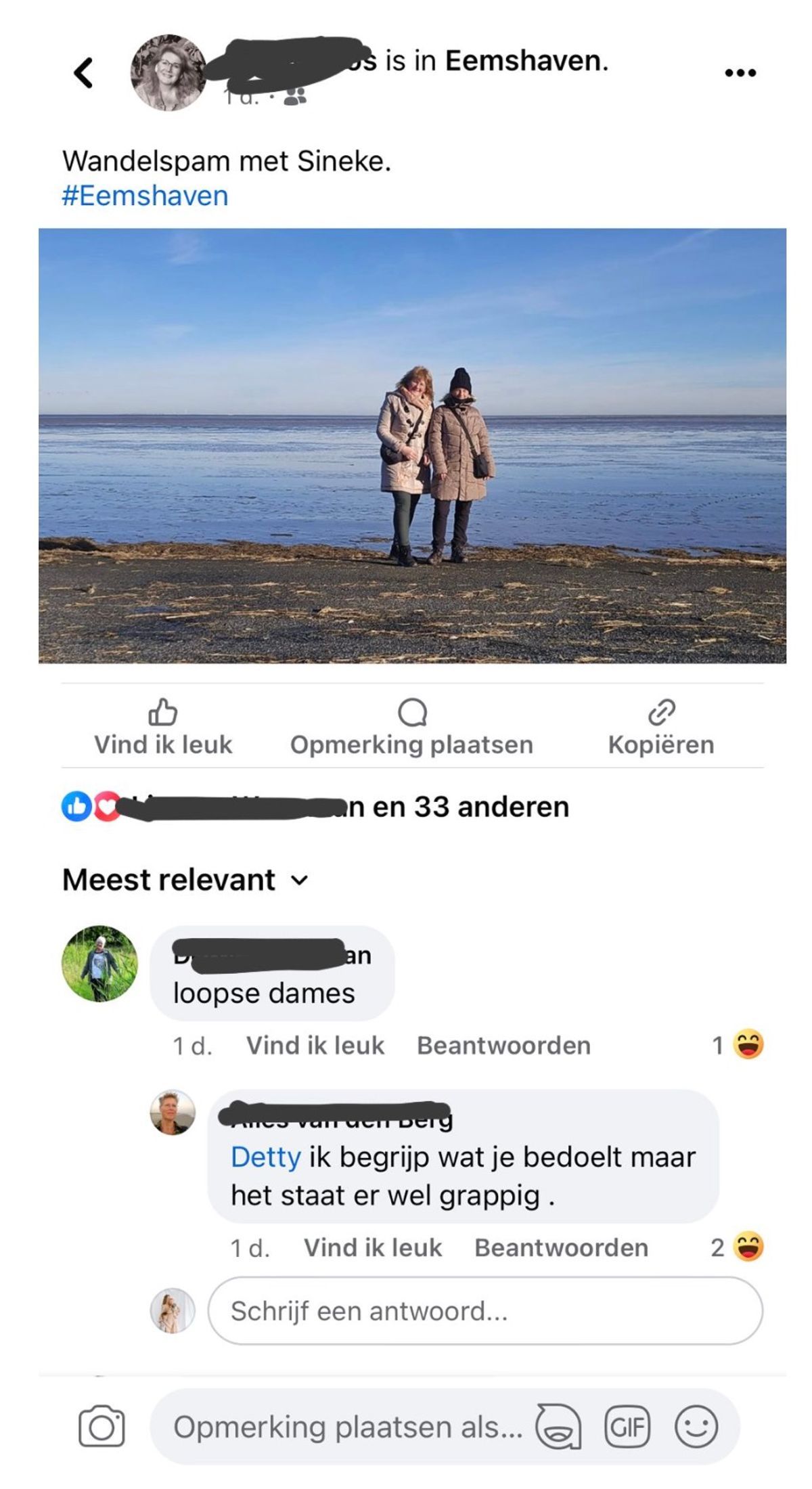Reply to the 'loopse dames' comment

(503, 1046)
